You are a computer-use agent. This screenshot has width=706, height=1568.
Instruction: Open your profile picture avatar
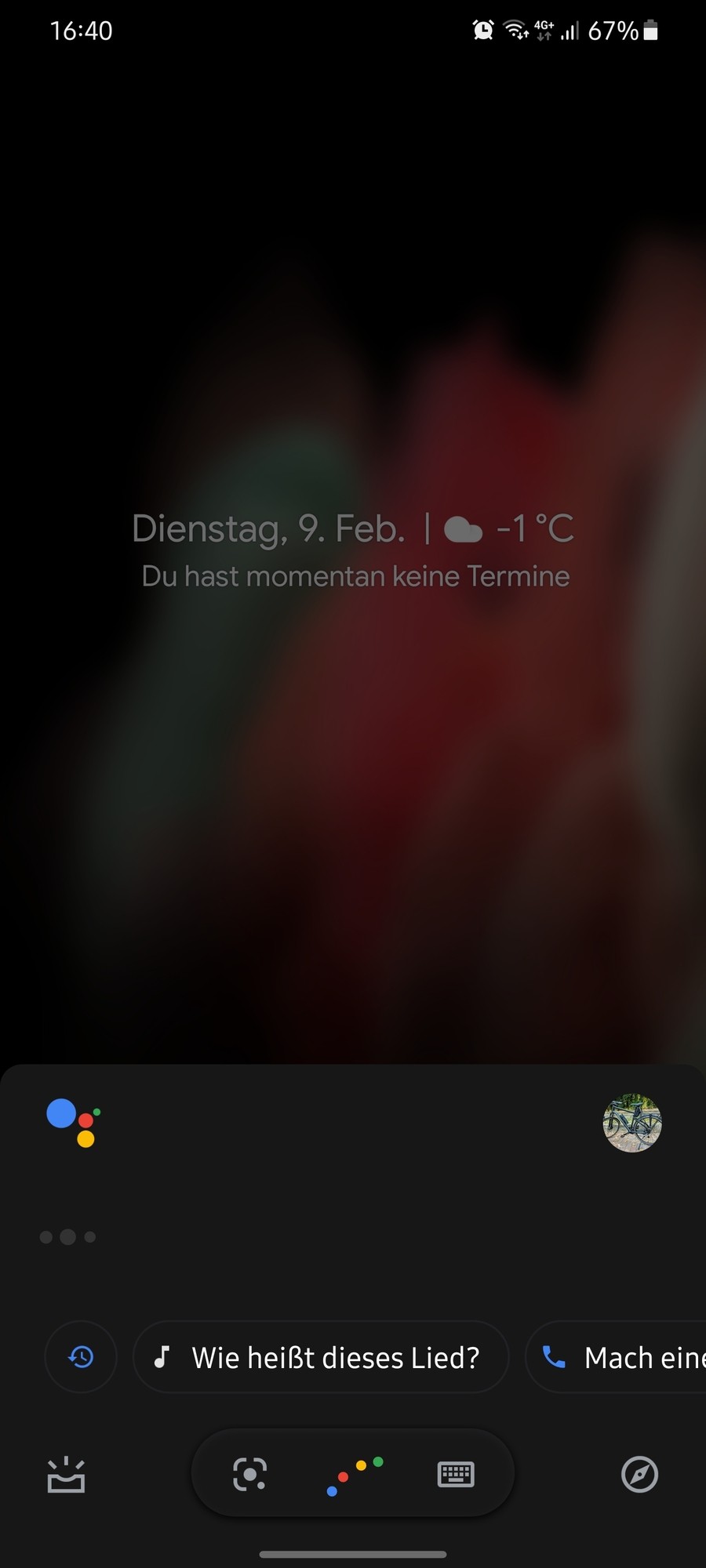(x=632, y=1123)
